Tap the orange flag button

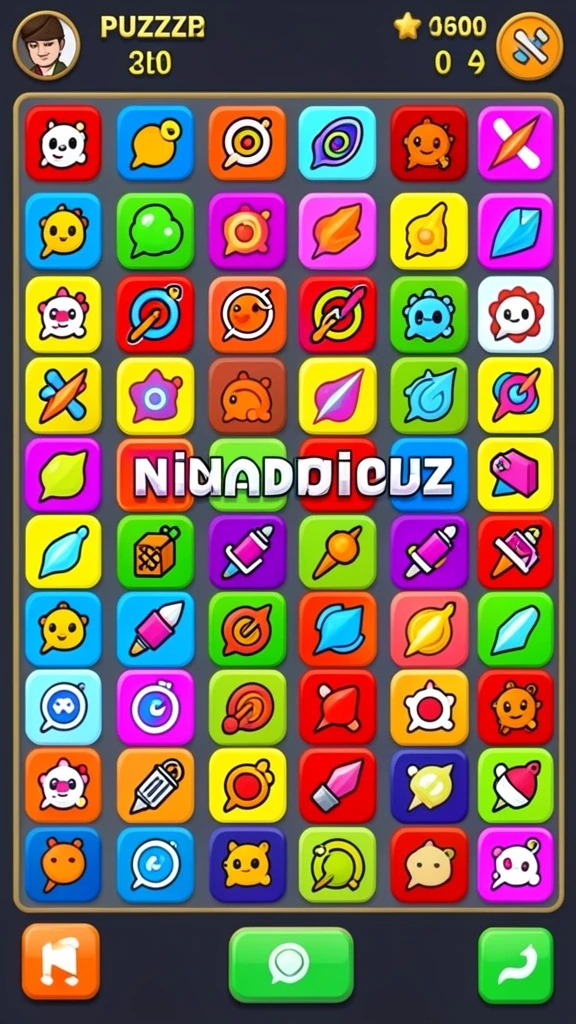pyautogui.click(x=61, y=961)
